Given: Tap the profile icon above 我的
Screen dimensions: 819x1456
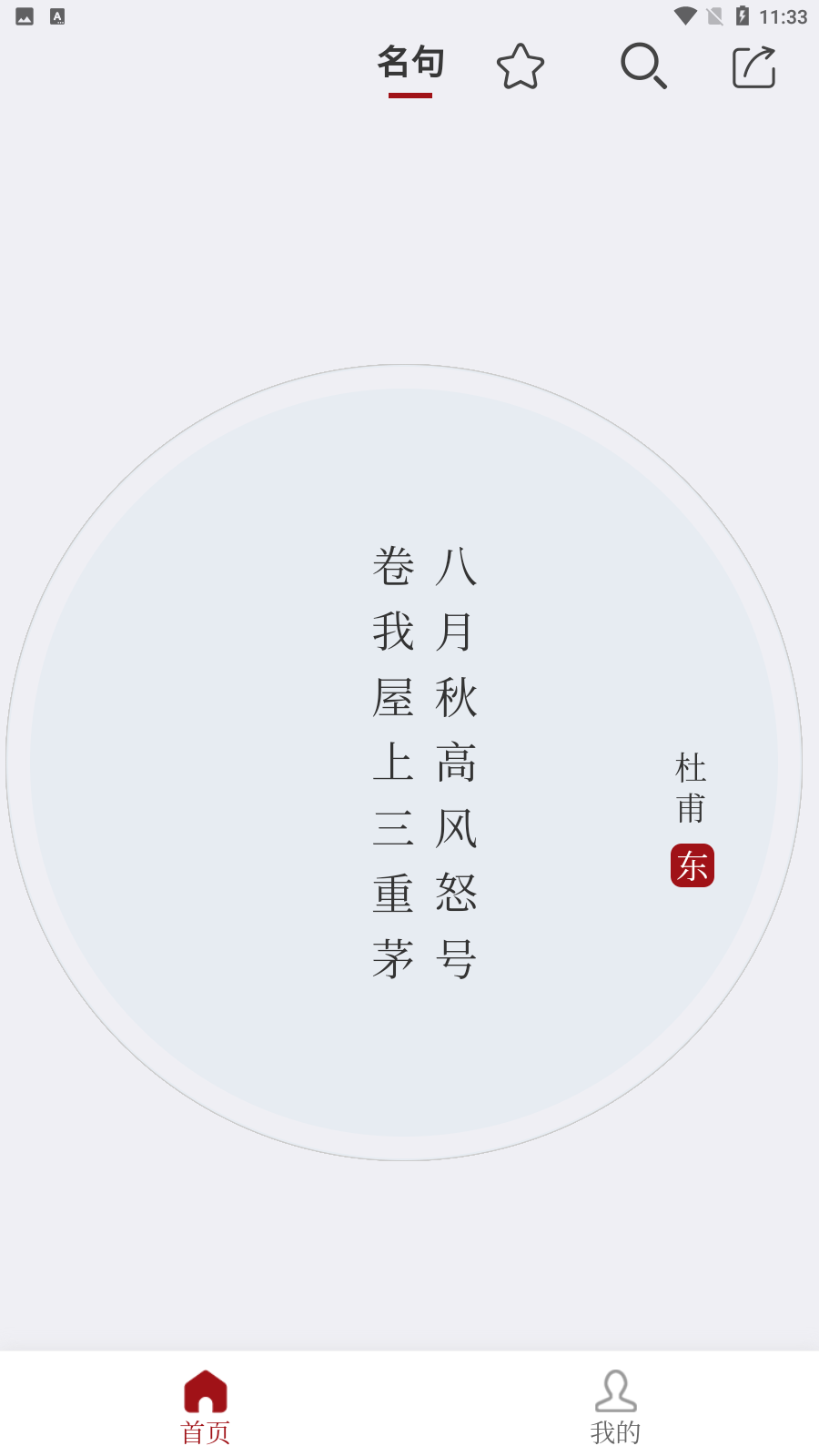Looking at the screenshot, I should click(616, 1390).
